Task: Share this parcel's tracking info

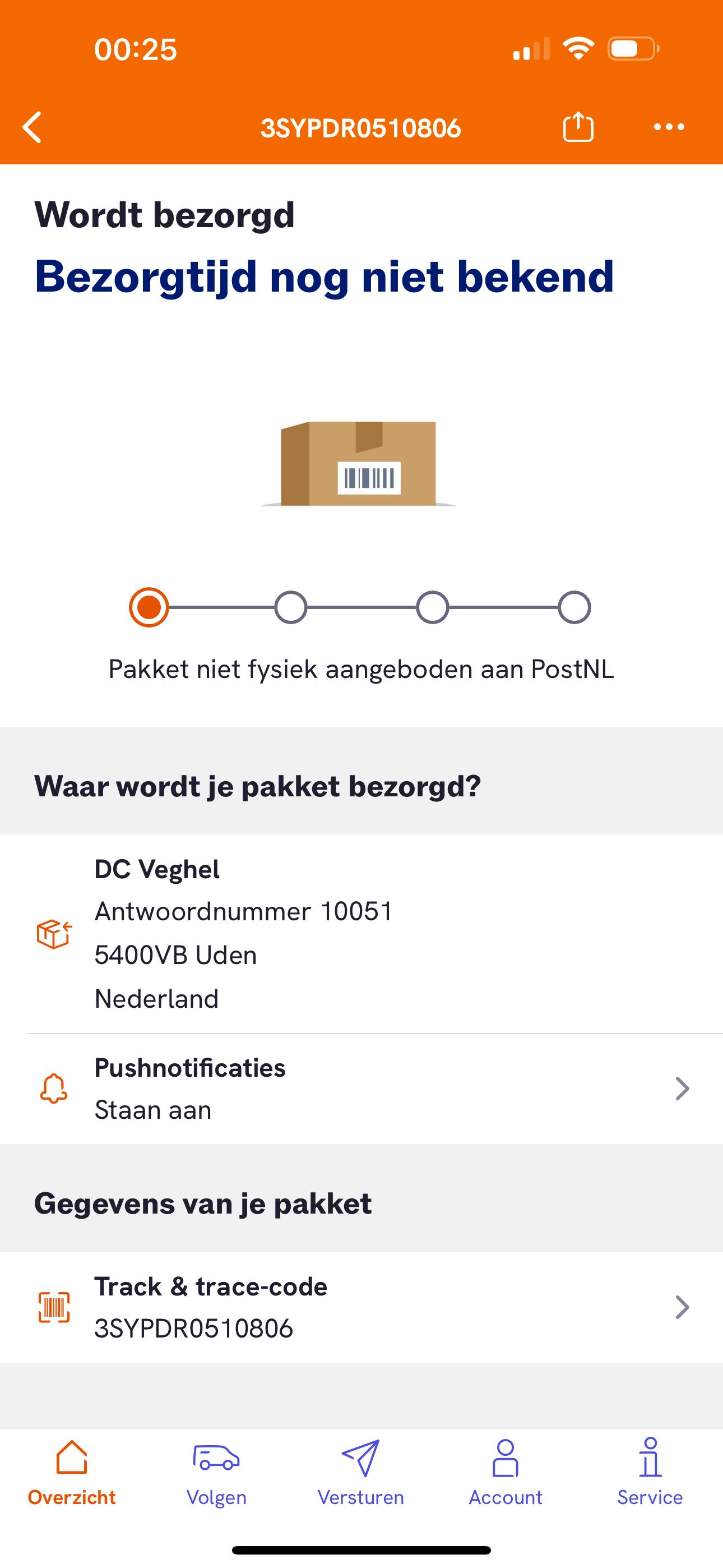Action: click(x=577, y=127)
